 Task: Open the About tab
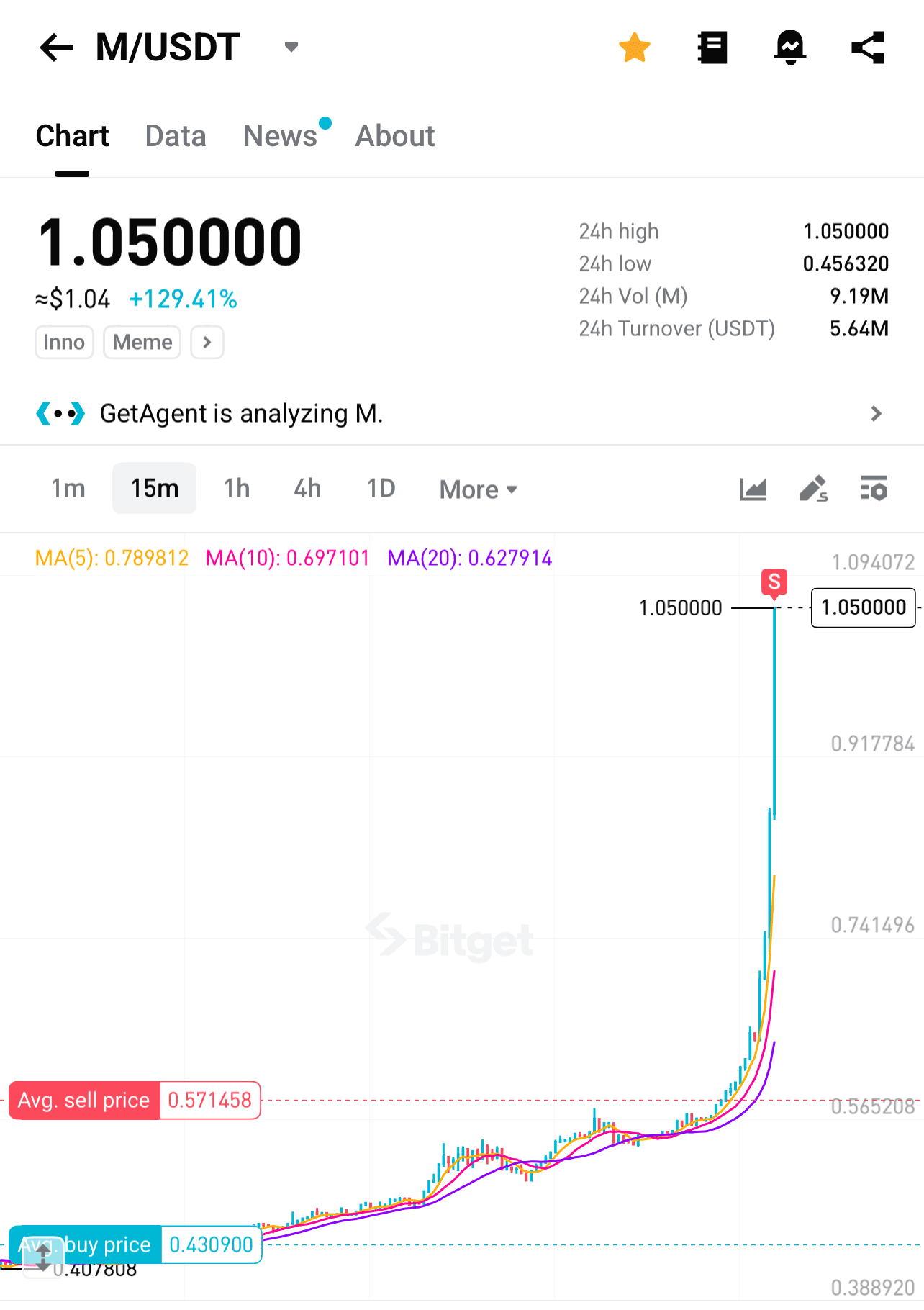coord(395,136)
